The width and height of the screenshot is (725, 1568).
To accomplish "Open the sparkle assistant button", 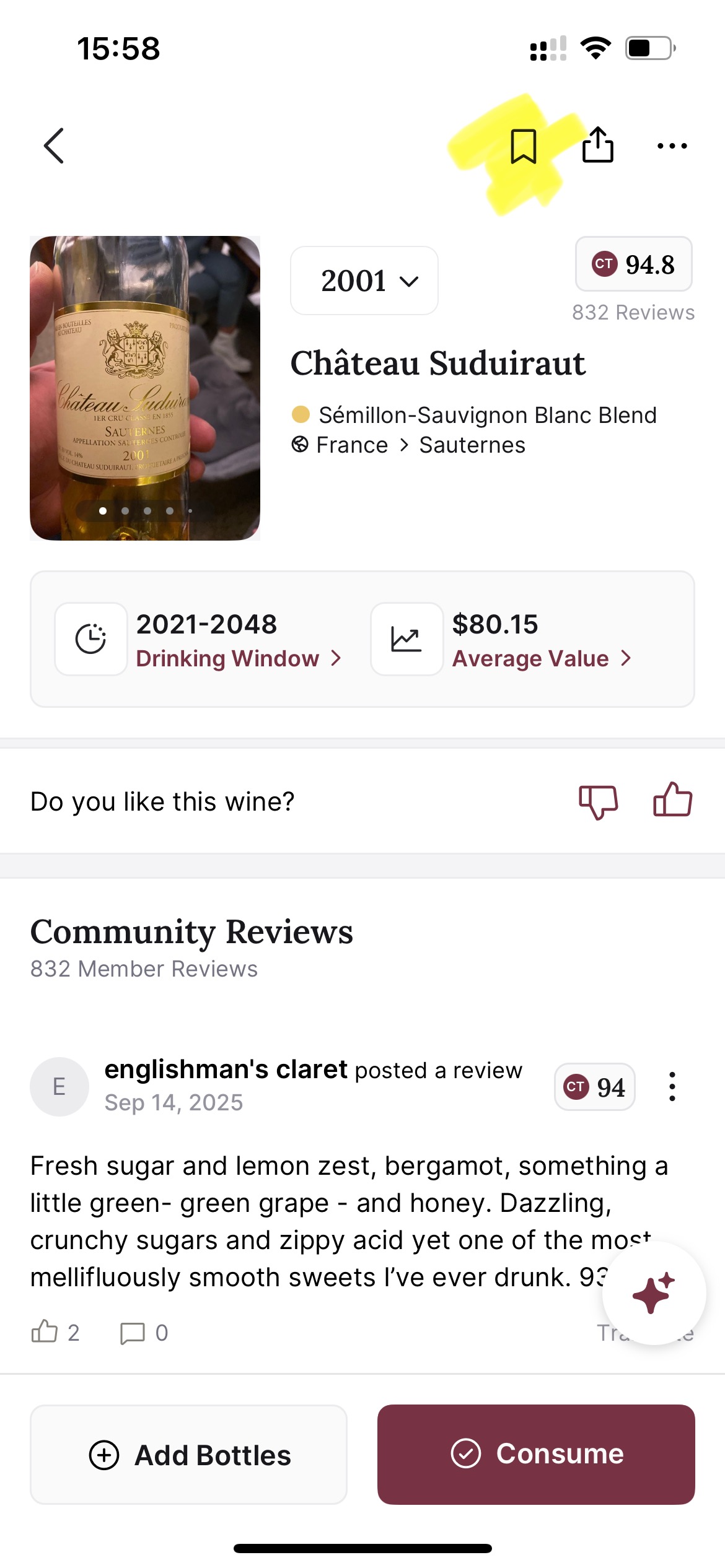I will pos(653,1293).
